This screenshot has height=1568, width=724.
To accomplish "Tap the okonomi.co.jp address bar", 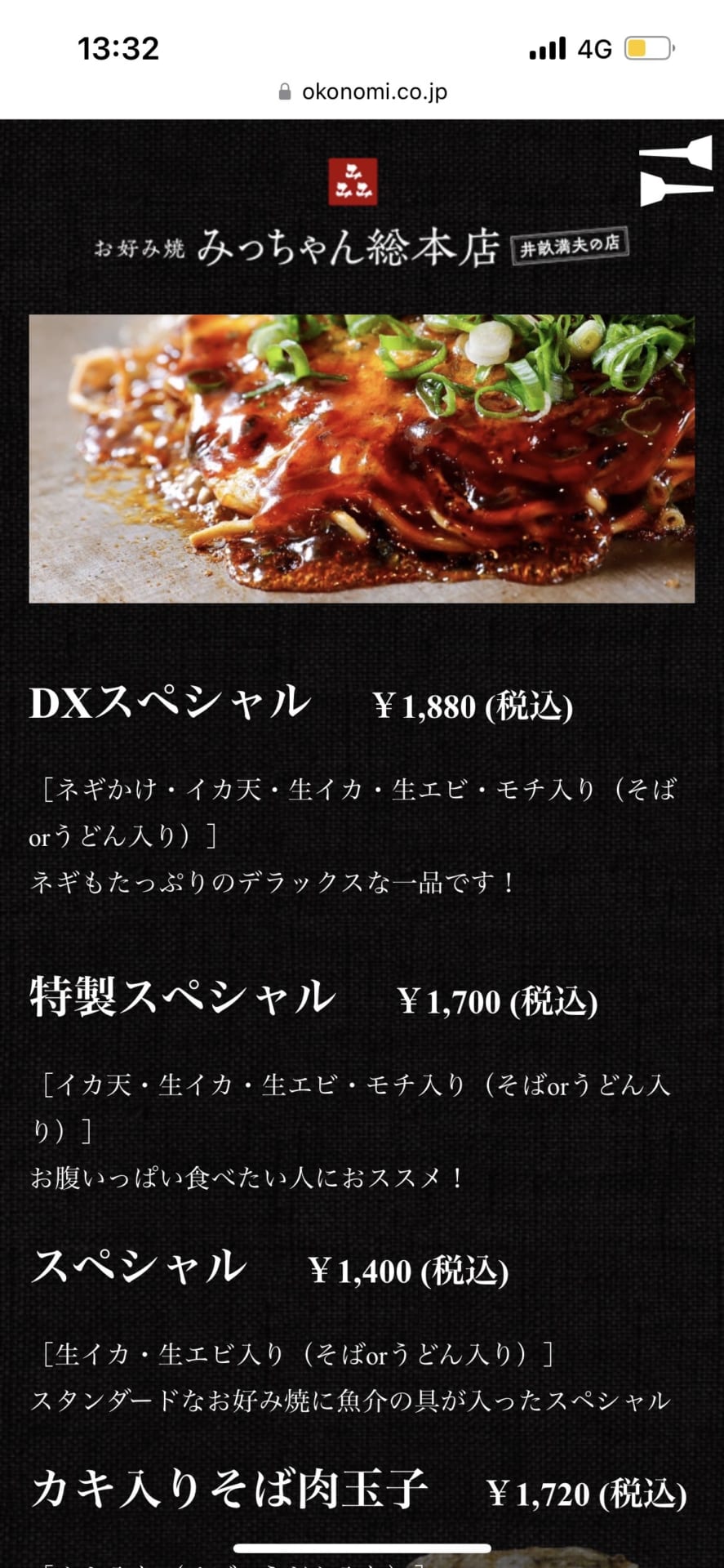I will pos(362,91).
